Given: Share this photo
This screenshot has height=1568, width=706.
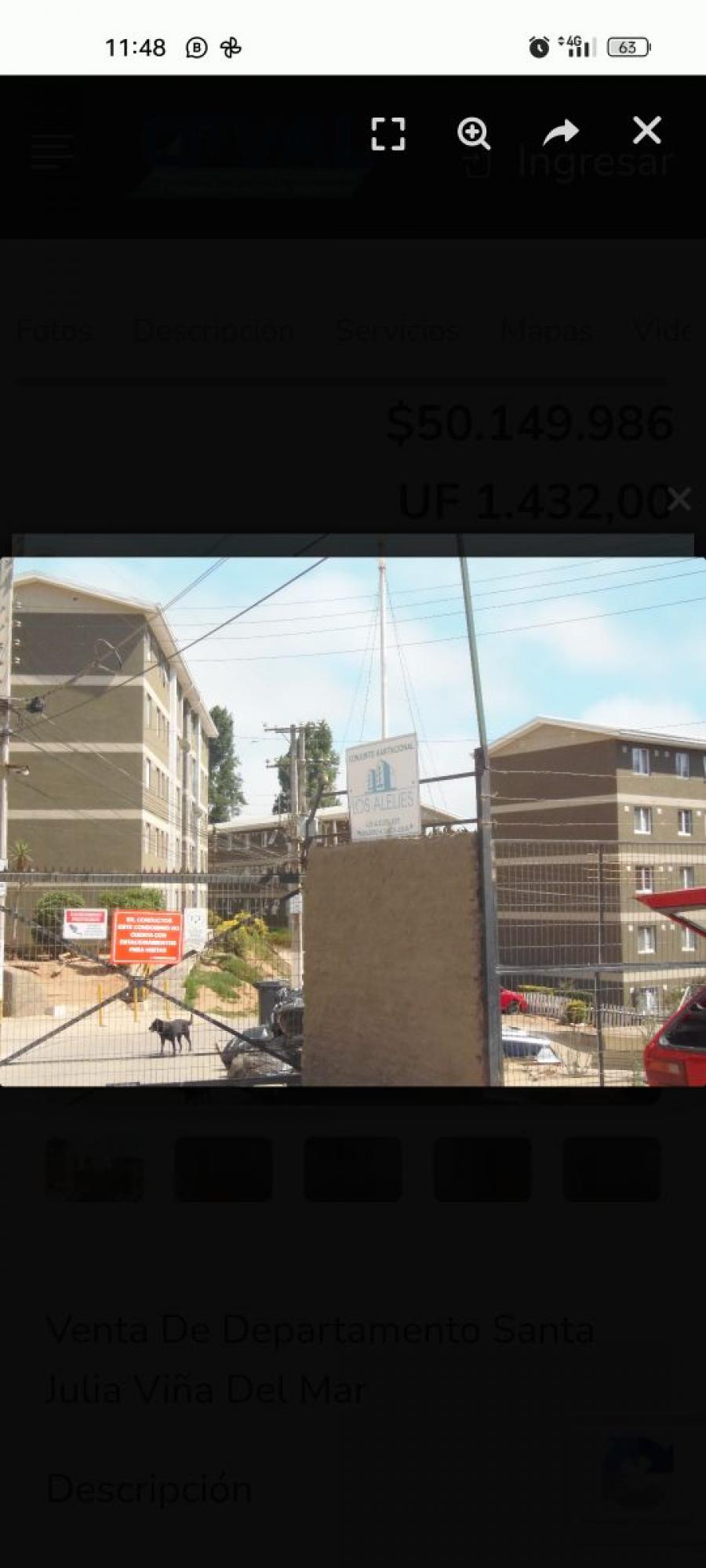Looking at the screenshot, I should coord(561,133).
